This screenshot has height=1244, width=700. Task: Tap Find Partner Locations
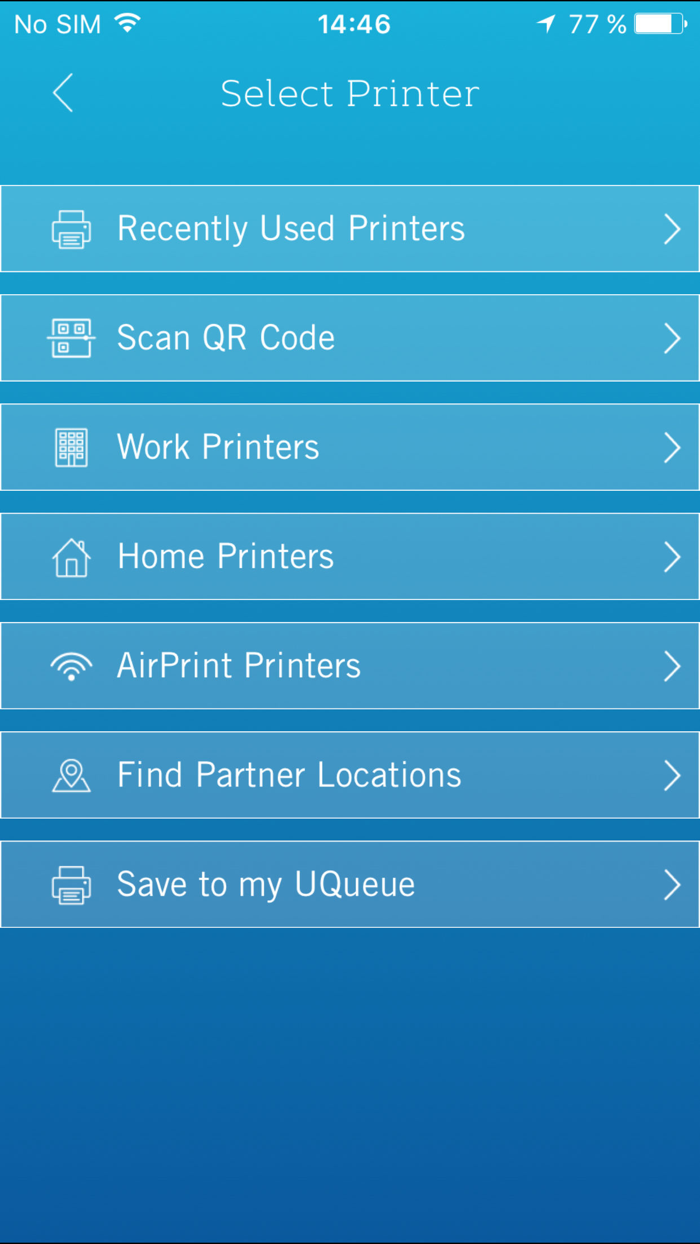click(x=350, y=775)
